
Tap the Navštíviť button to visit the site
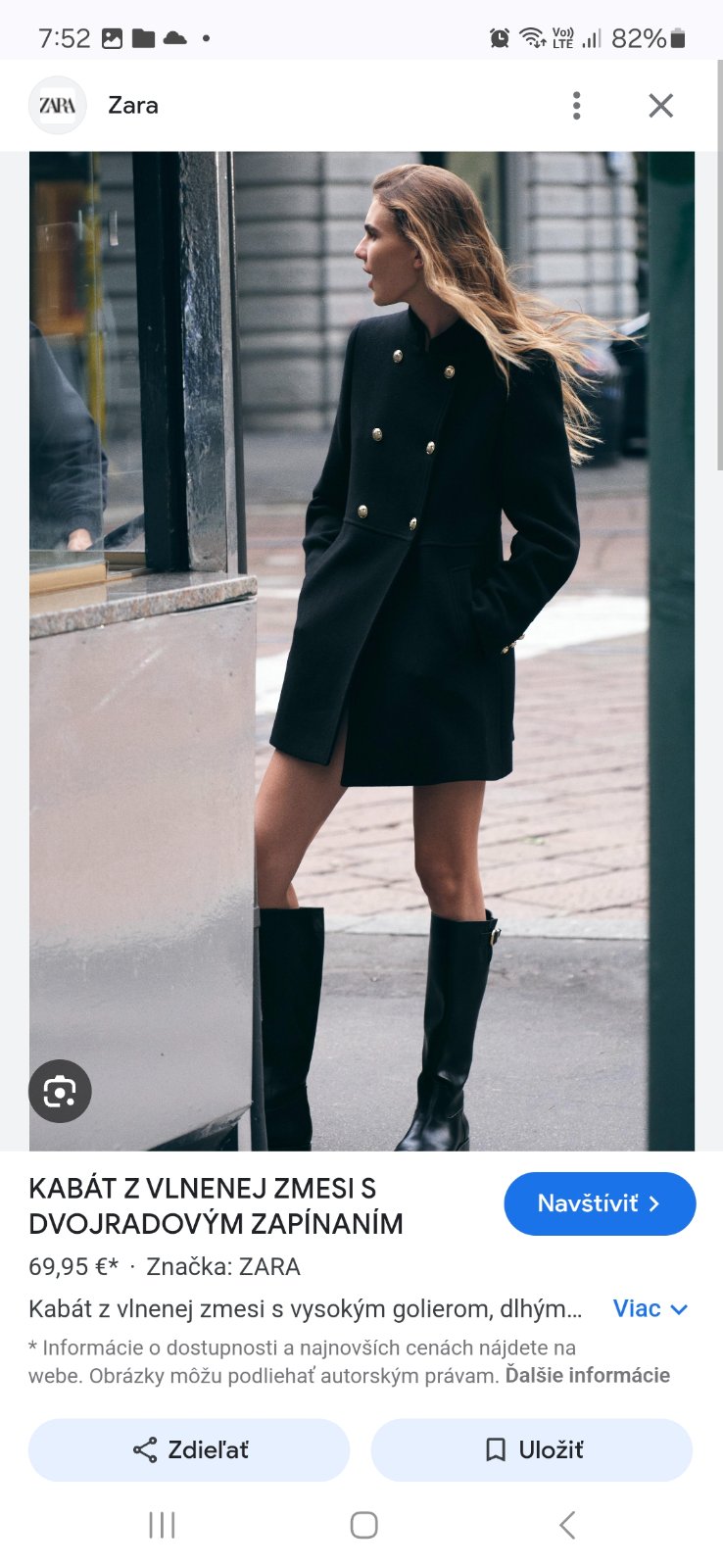(600, 1203)
